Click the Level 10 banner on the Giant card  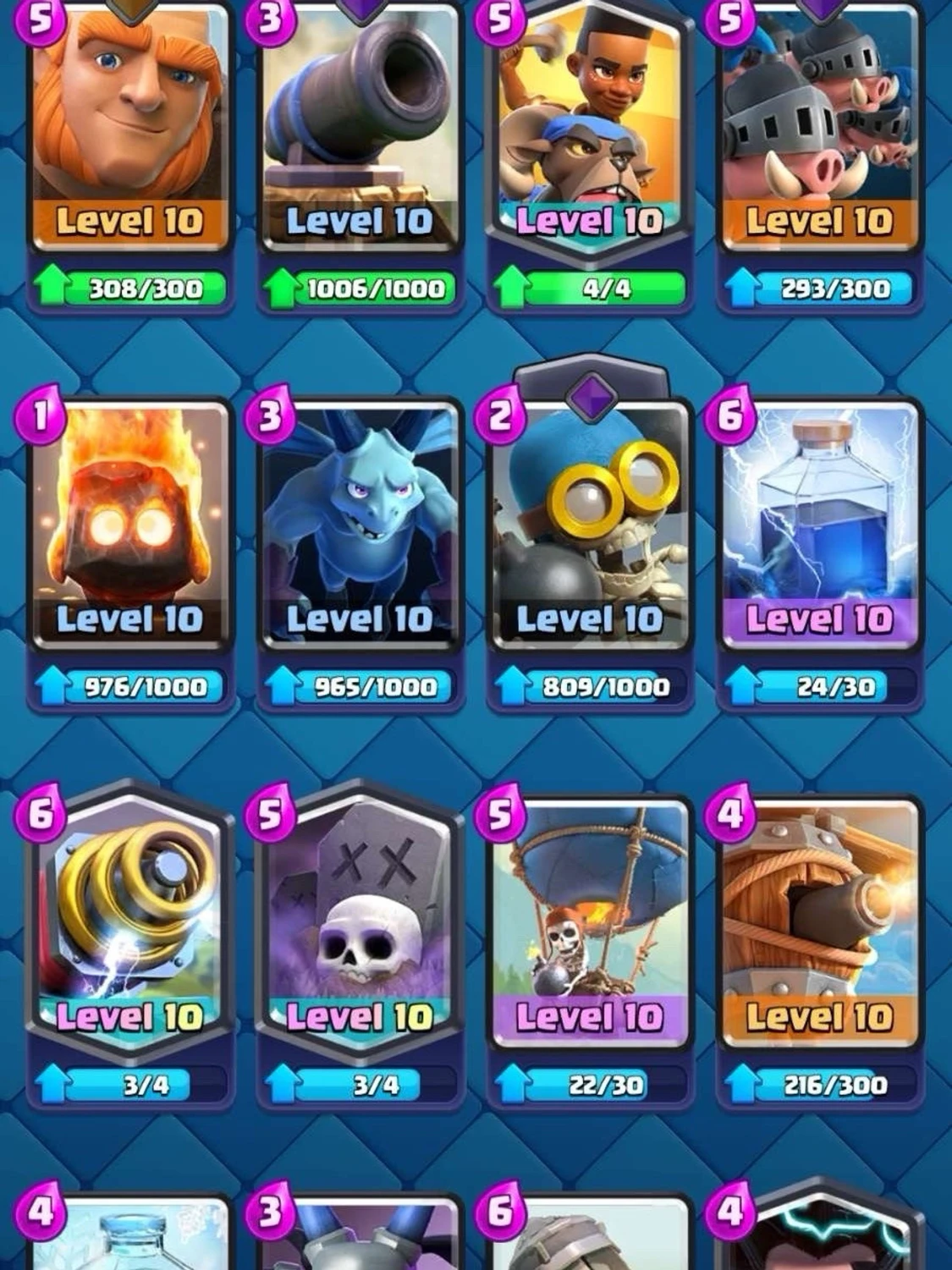pos(131,223)
